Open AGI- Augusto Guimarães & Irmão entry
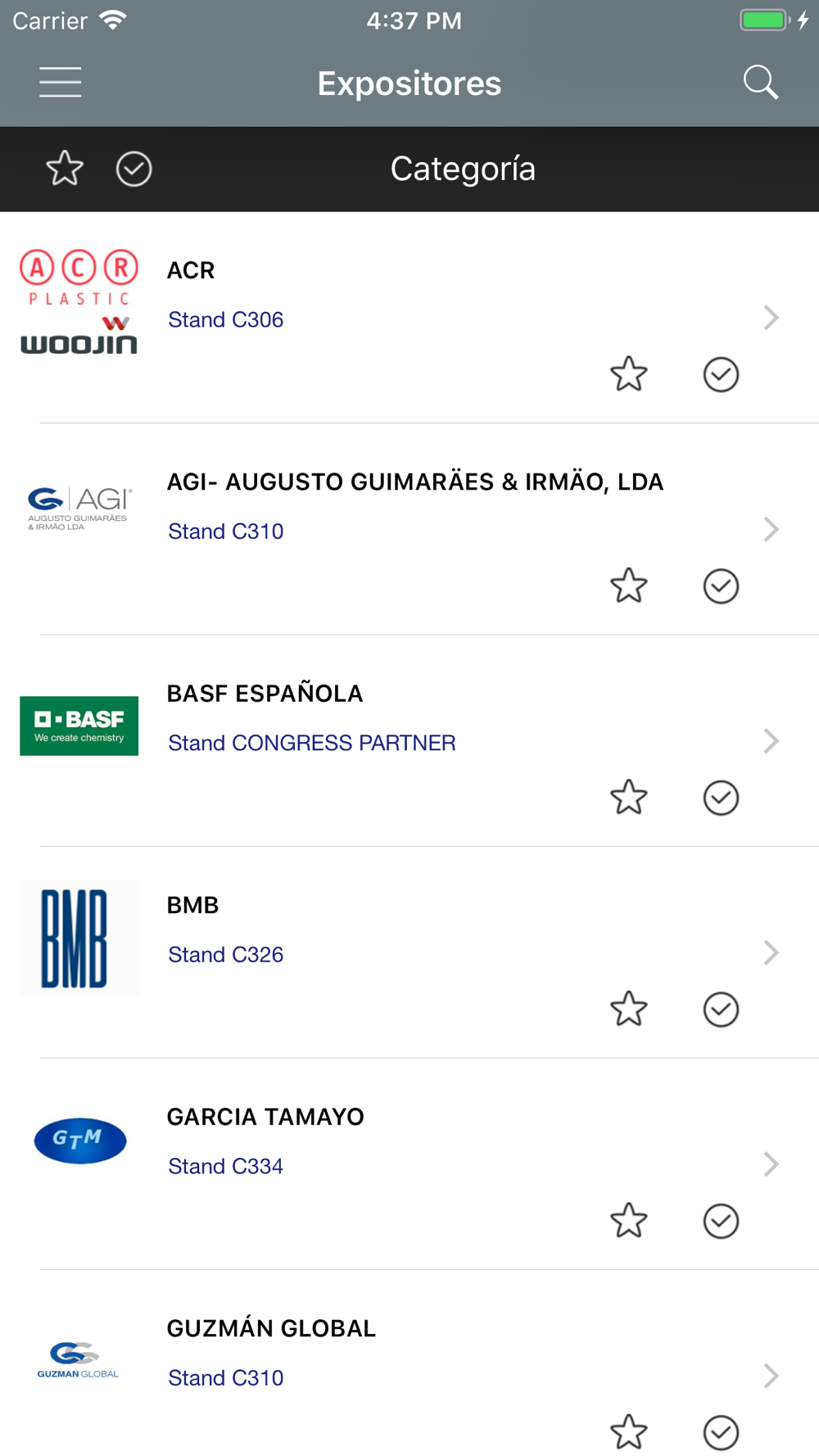The height and width of the screenshot is (1456, 819). (x=409, y=529)
